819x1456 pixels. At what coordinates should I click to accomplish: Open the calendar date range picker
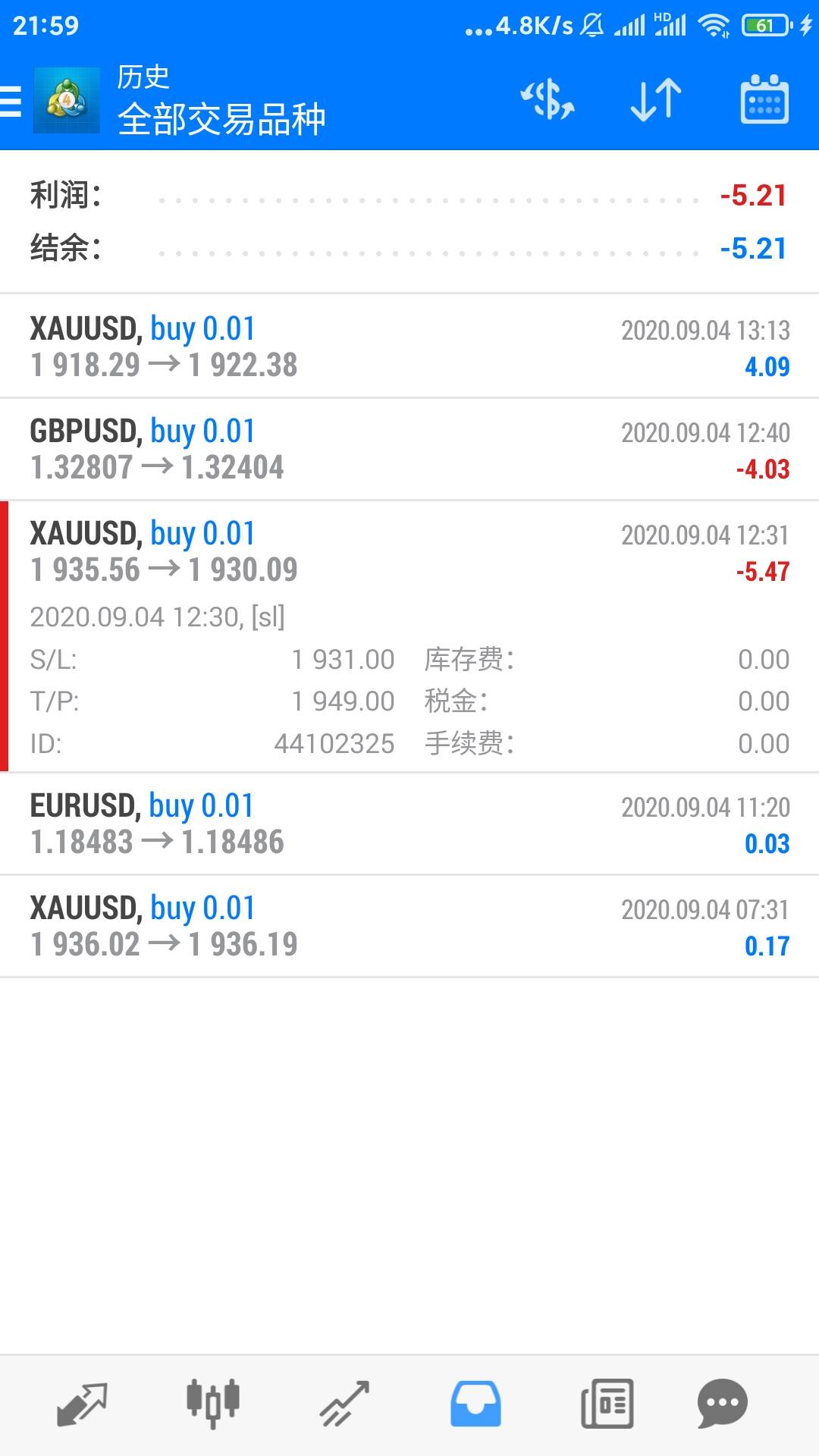[764, 99]
